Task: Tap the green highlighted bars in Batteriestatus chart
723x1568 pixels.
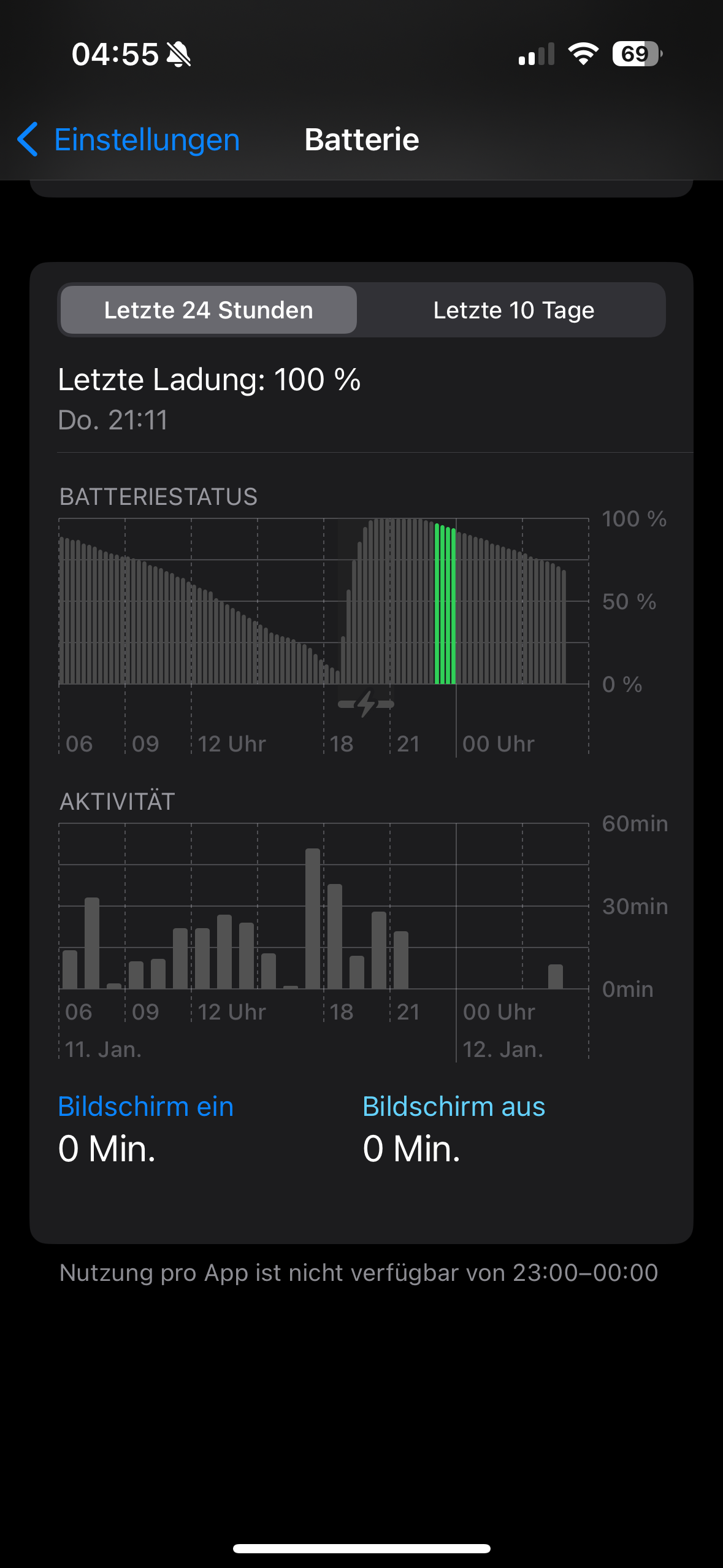Action: pos(445,604)
